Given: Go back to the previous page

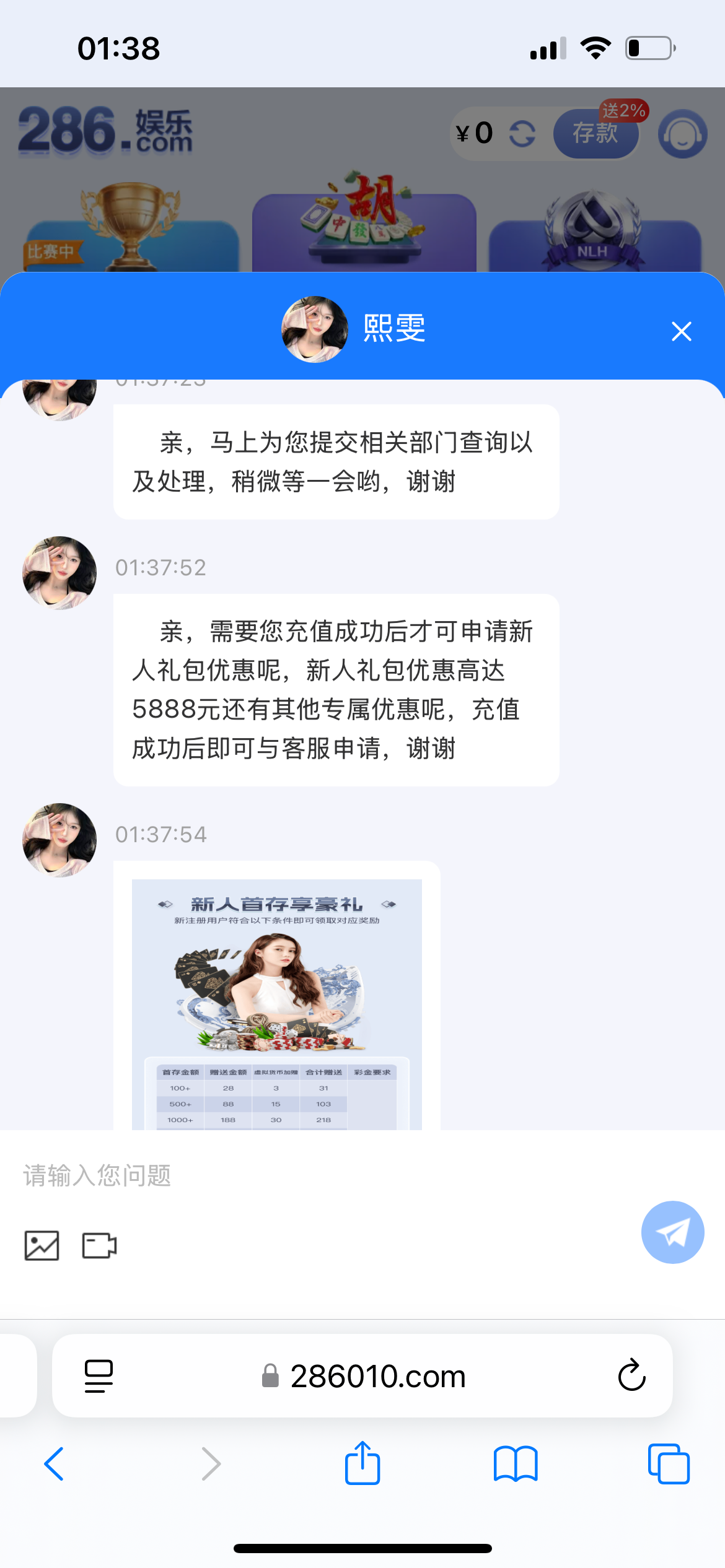Looking at the screenshot, I should [55, 1464].
